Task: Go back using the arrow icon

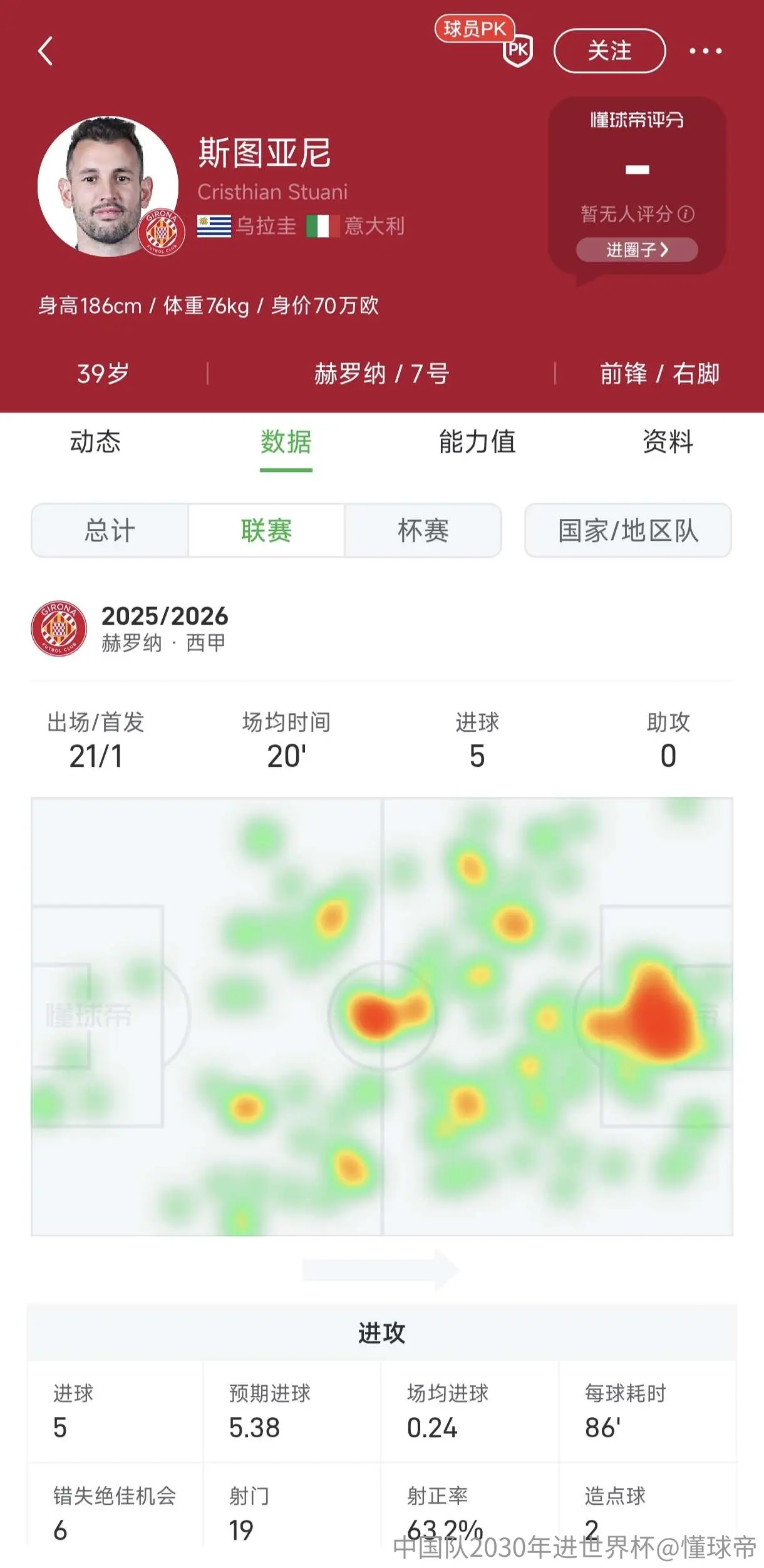Action: pos(45,51)
